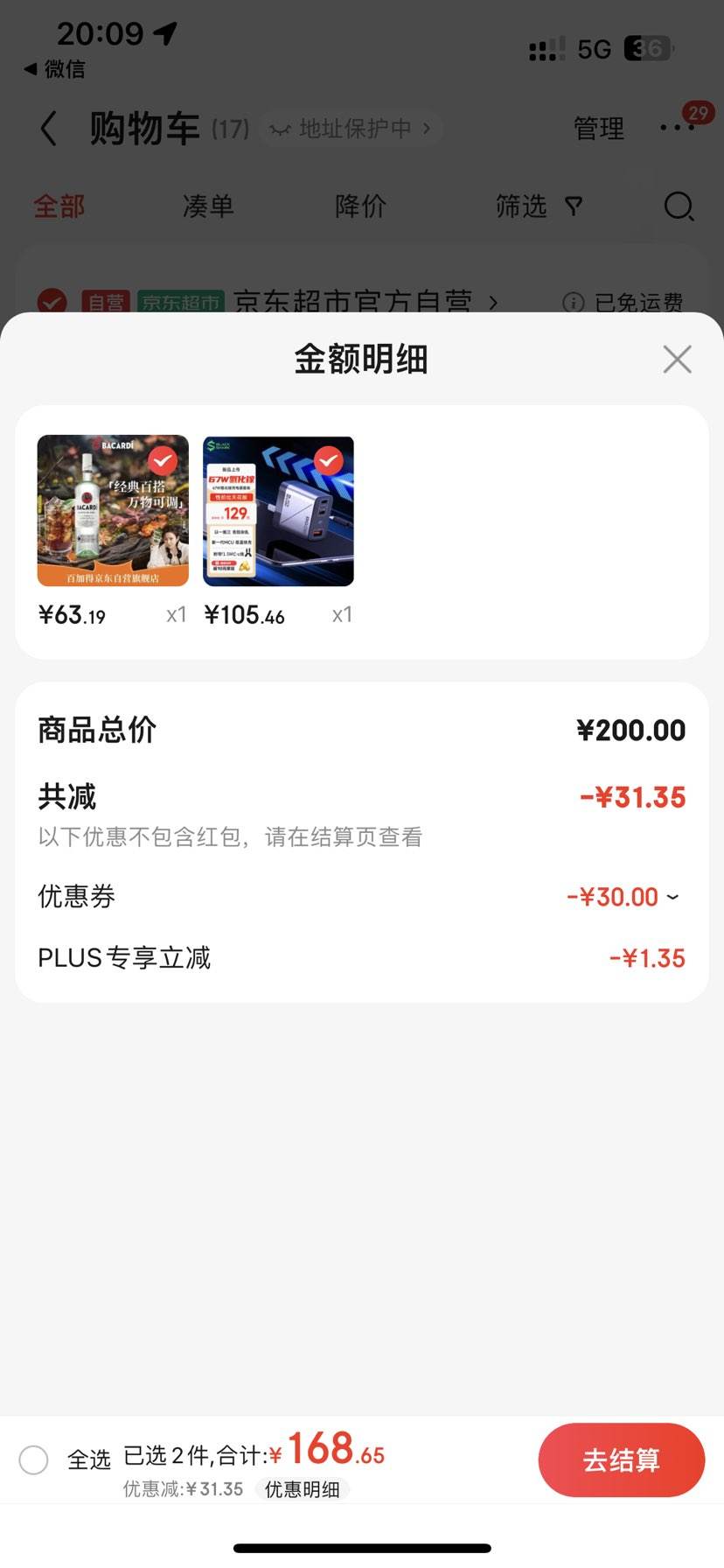724x1568 pixels.
Task: Tap the 优惠明细 discount details chip
Action: [x=302, y=1489]
